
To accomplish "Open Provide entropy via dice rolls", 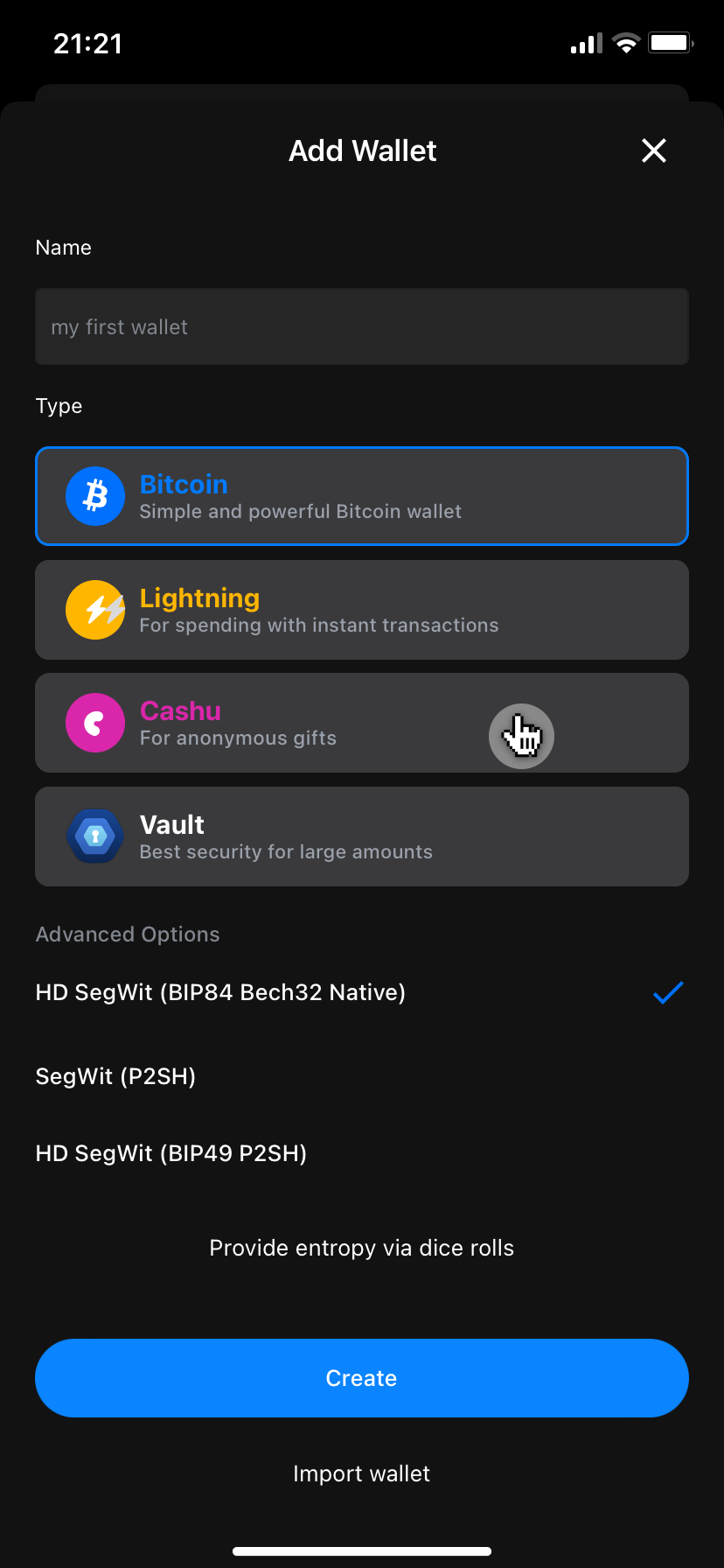I will click(x=362, y=1248).
